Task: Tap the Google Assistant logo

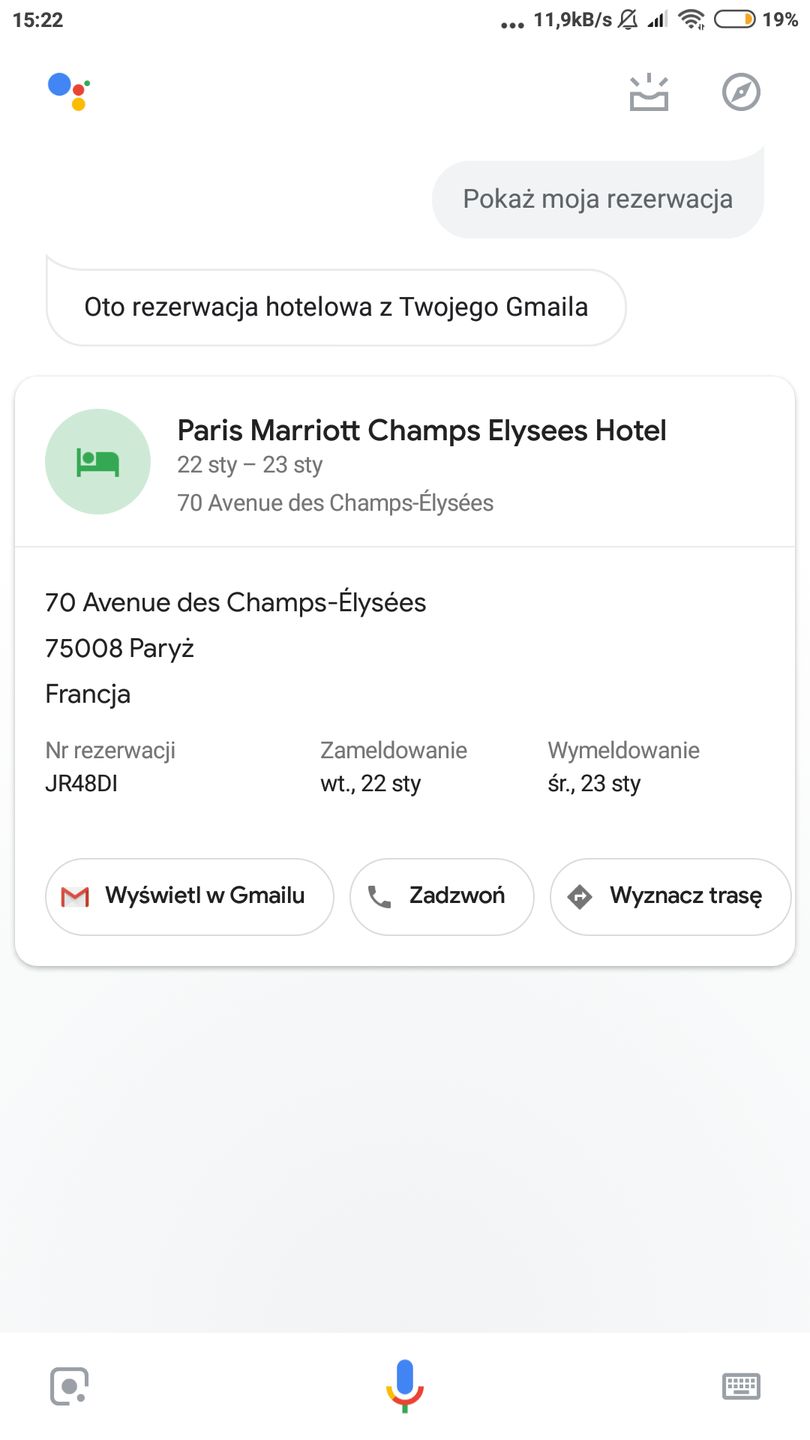Action: pos(69,91)
